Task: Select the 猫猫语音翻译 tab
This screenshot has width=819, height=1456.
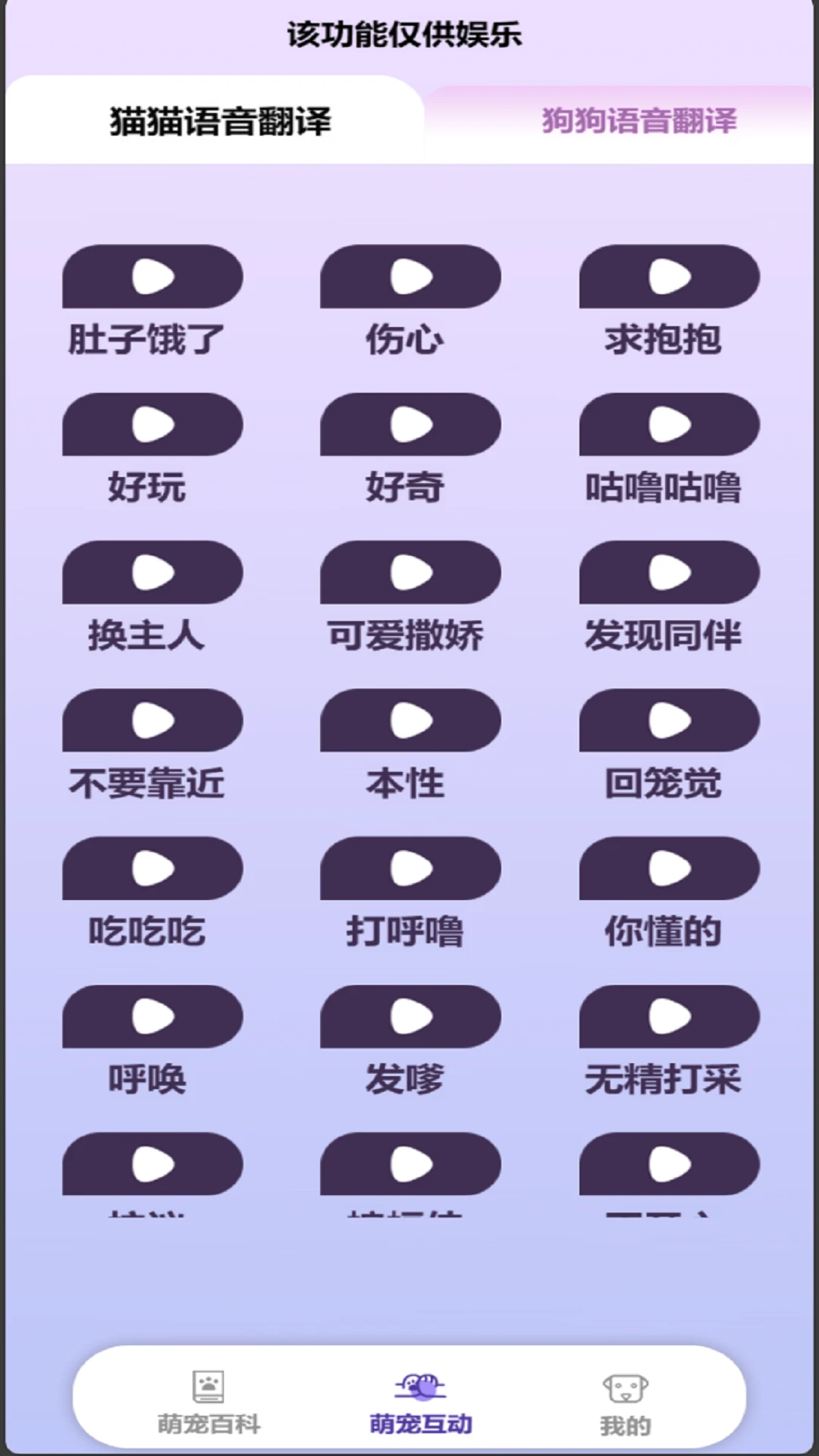Action: click(218, 118)
